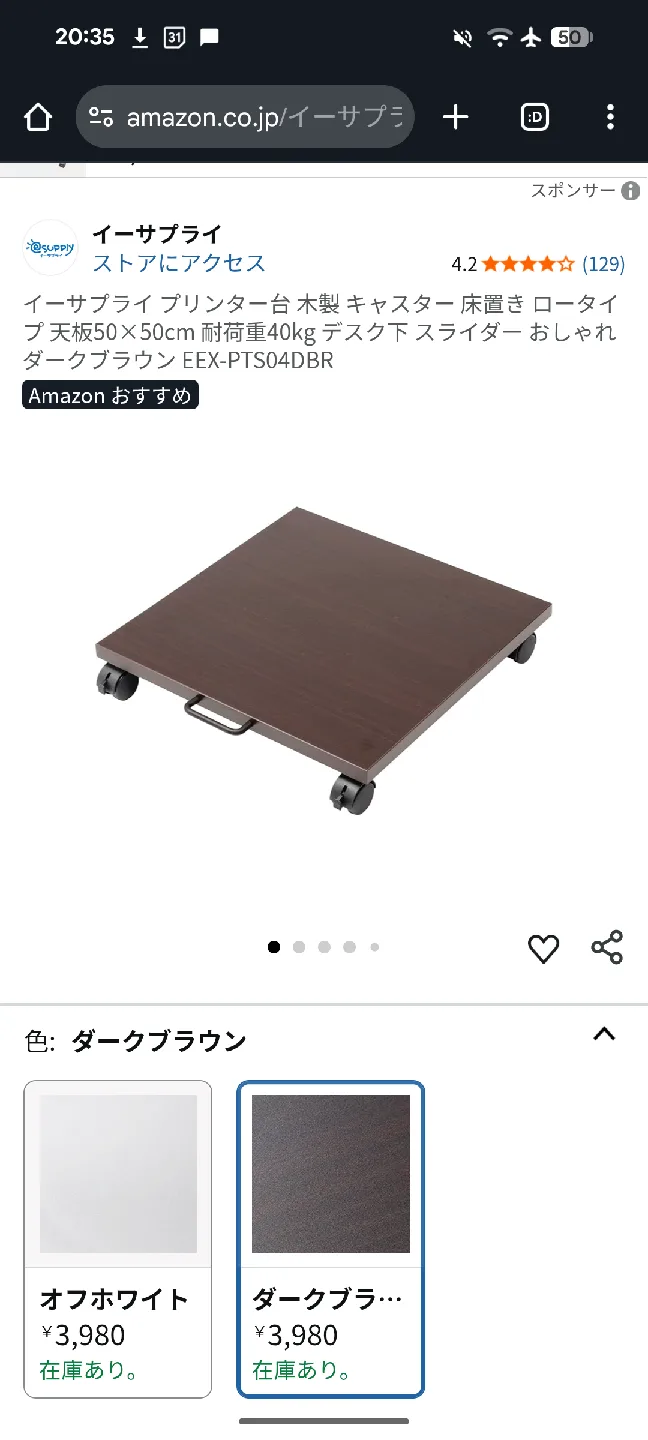Open the printer stand product image
Viewport: 648px width, 1440px height.
[x=324, y=660]
